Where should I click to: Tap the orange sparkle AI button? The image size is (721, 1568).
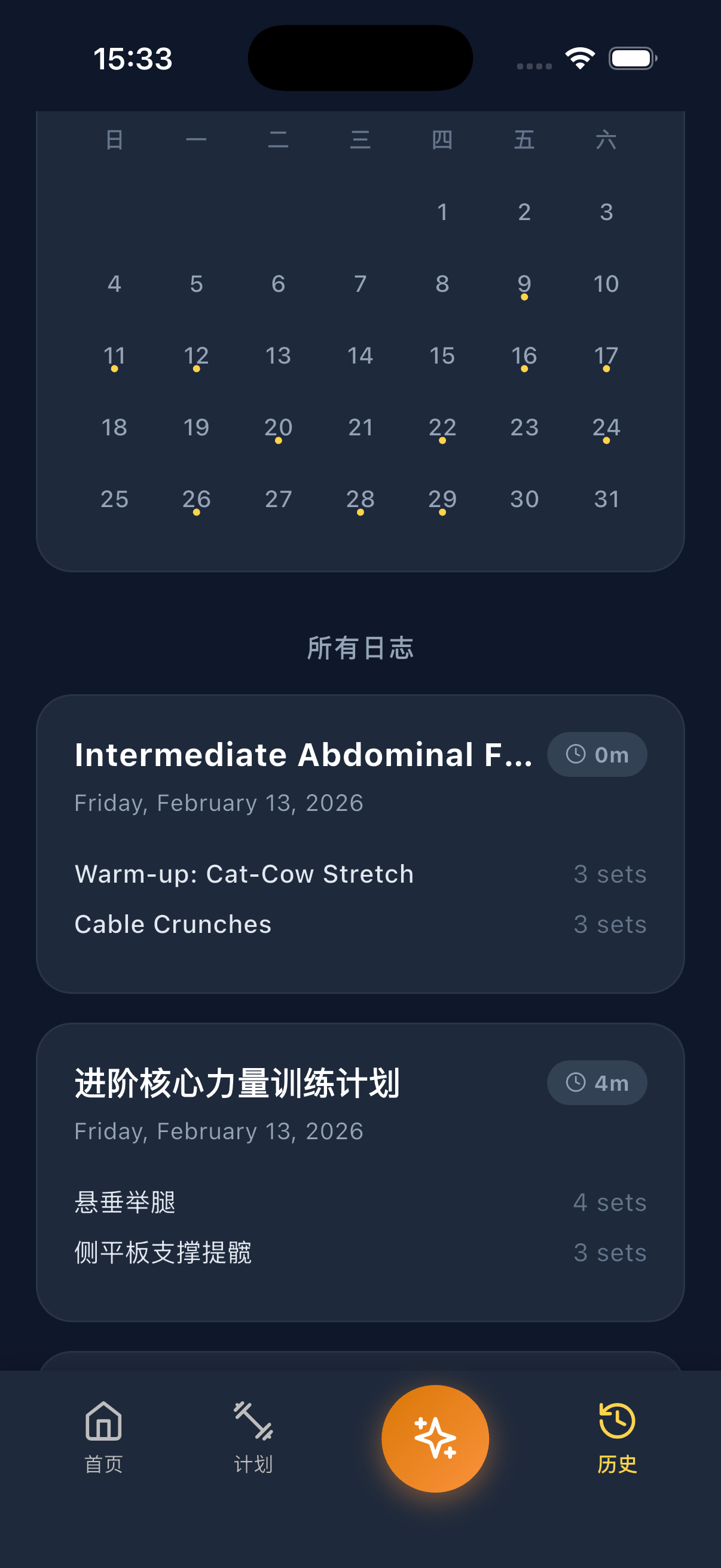click(x=435, y=1438)
